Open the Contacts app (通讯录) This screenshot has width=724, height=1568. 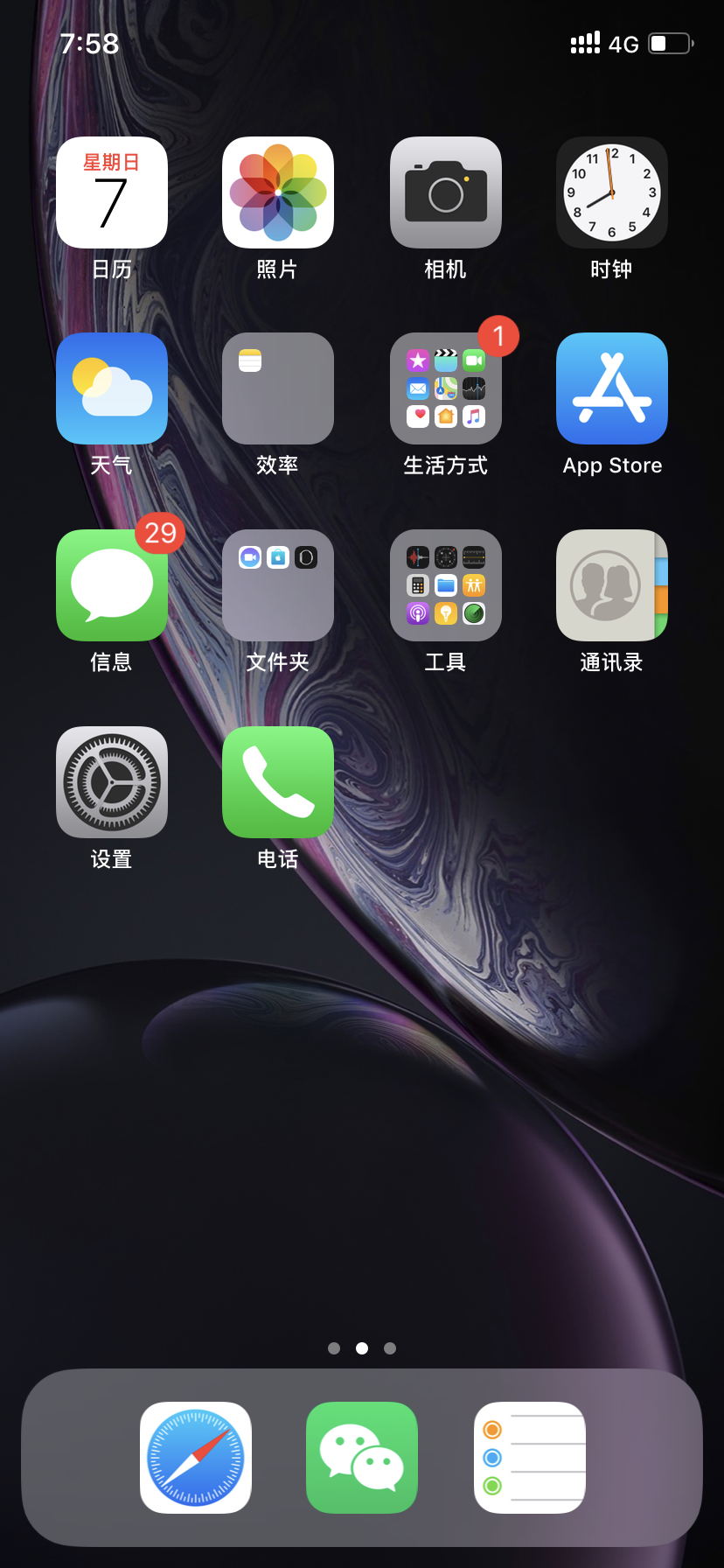[x=612, y=585]
